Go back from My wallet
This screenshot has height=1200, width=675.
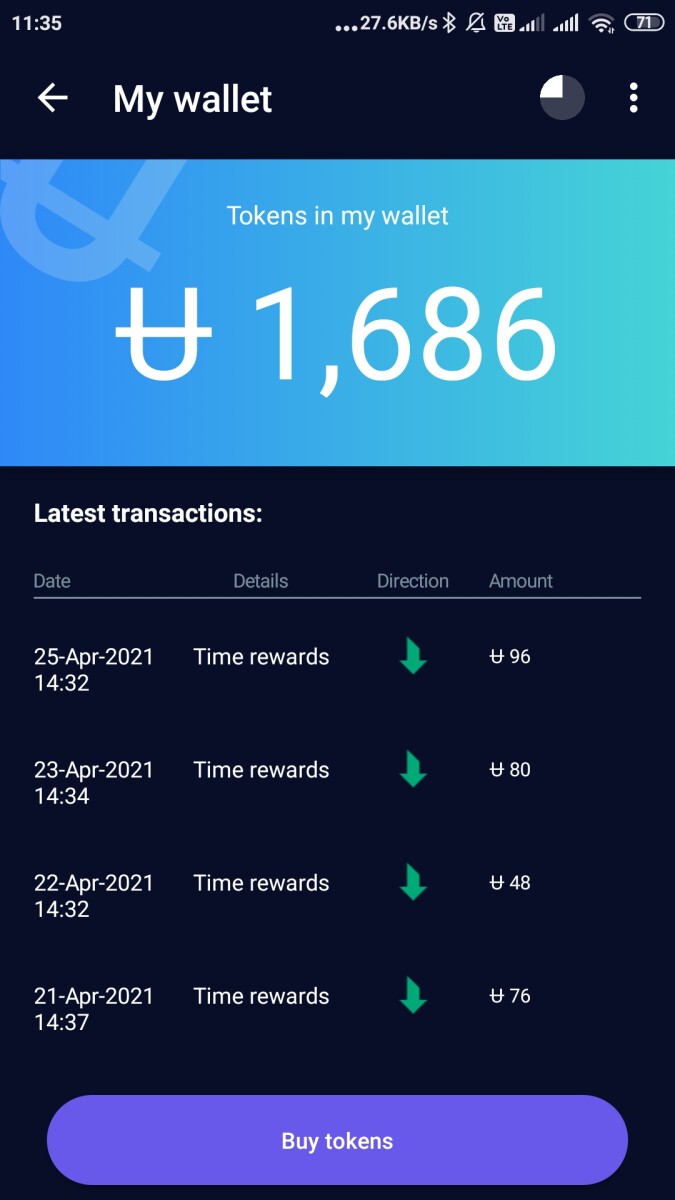click(x=52, y=98)
